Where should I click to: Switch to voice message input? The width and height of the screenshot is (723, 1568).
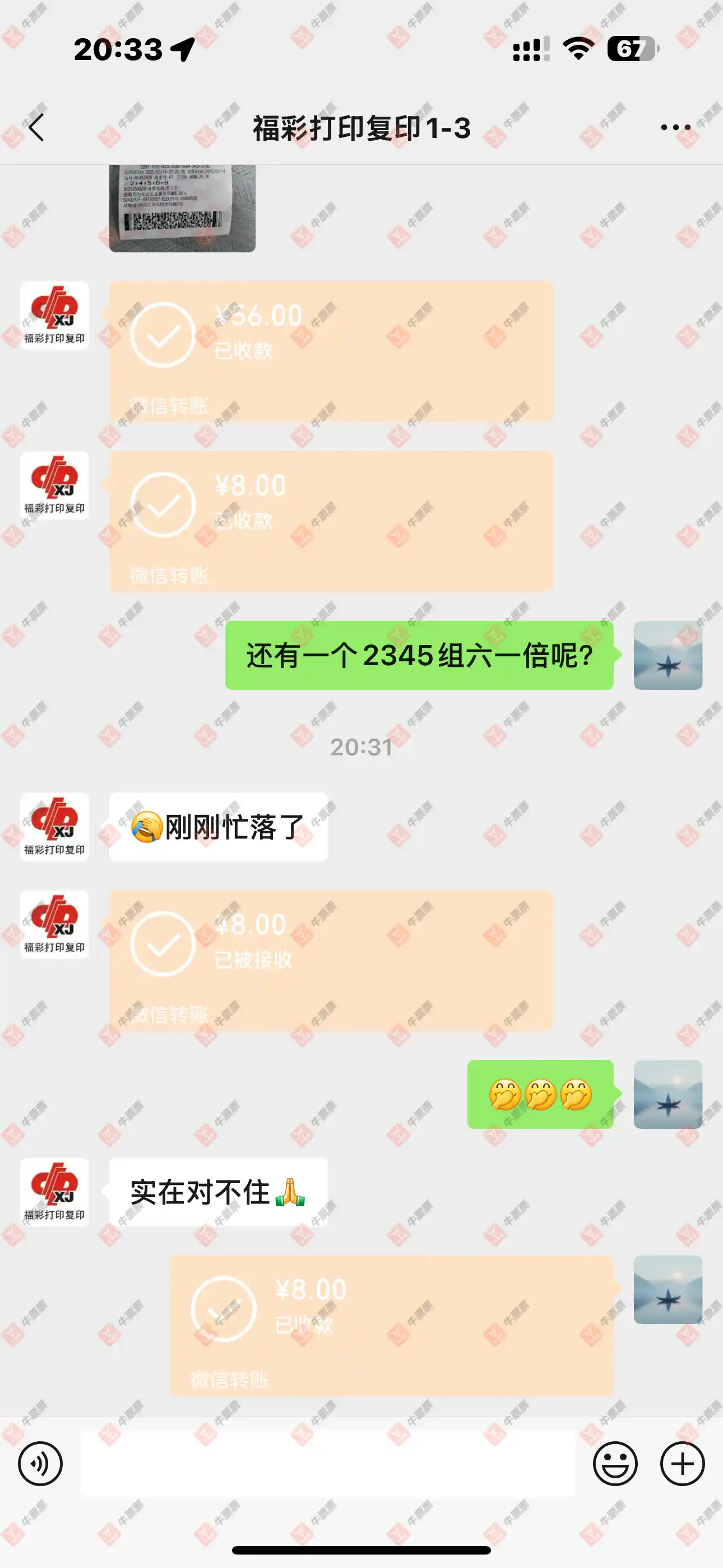[x=40, y=1463]
